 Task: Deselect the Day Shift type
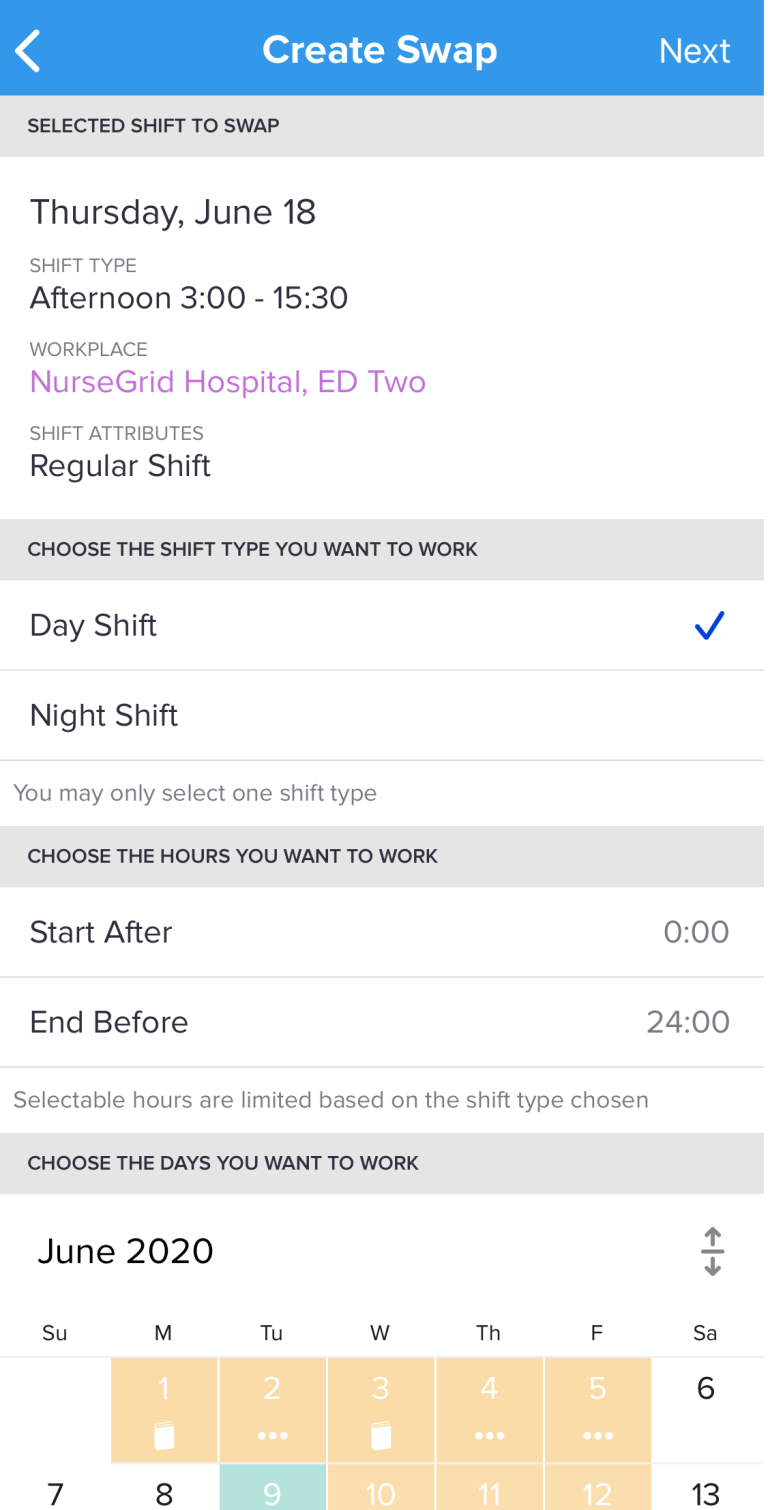point(93,625)
